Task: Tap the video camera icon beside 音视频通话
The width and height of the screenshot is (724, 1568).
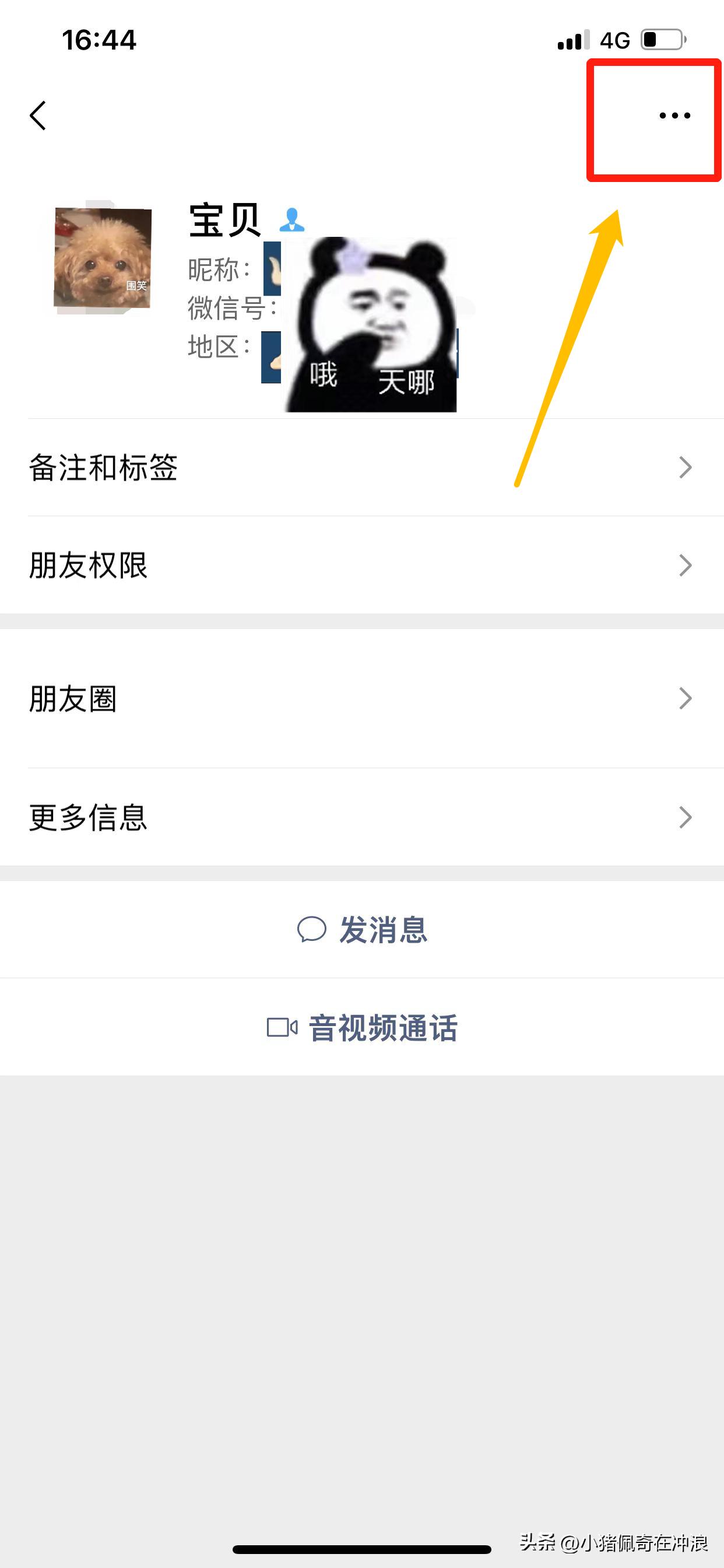Action: coord(282,1027)
